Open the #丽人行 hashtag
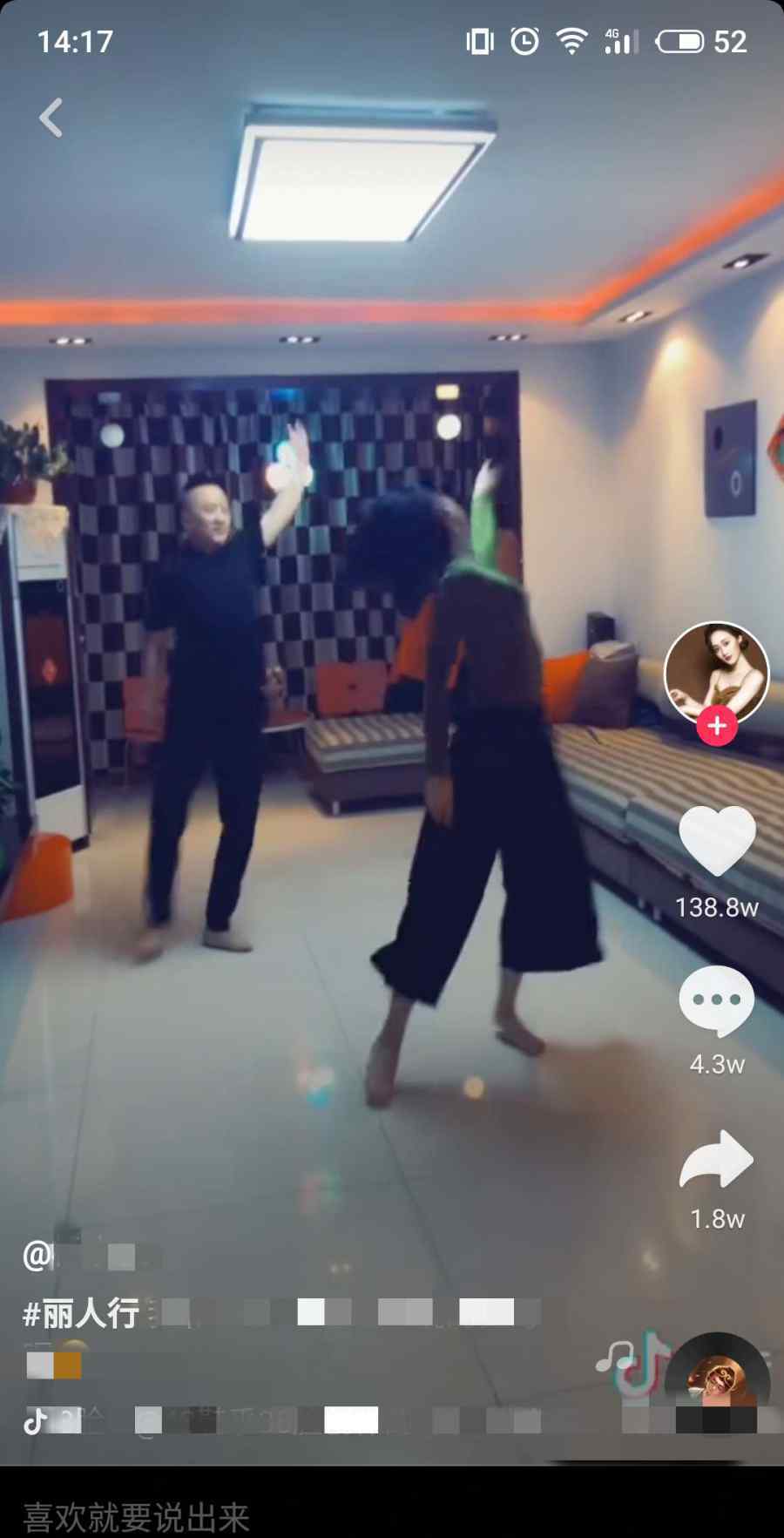Viewport: 784px width, 1538px height. point(81,1312)
